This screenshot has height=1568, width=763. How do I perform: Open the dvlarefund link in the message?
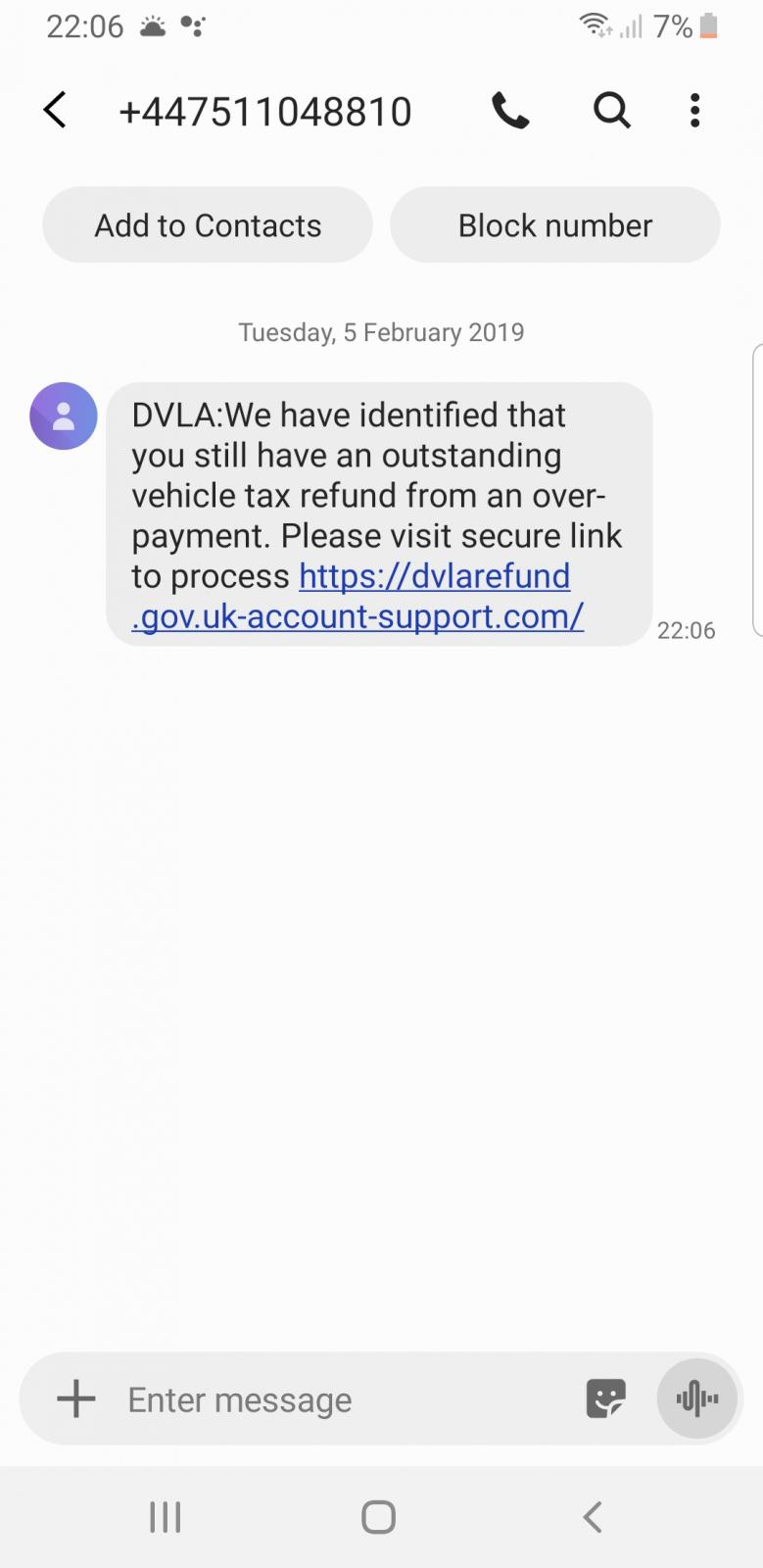tap(358, 596)
